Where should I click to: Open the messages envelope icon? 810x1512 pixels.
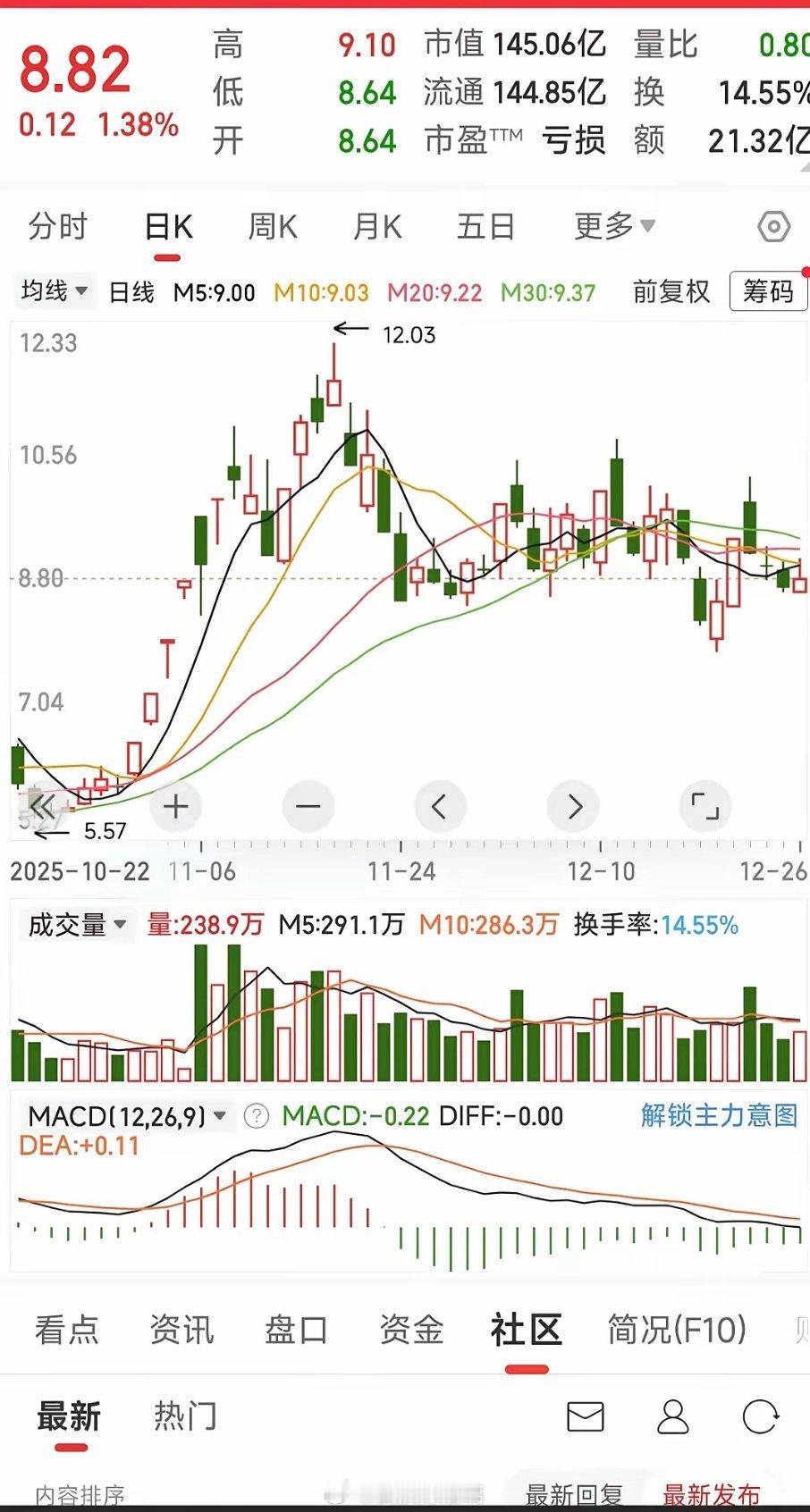(586, 1417)
